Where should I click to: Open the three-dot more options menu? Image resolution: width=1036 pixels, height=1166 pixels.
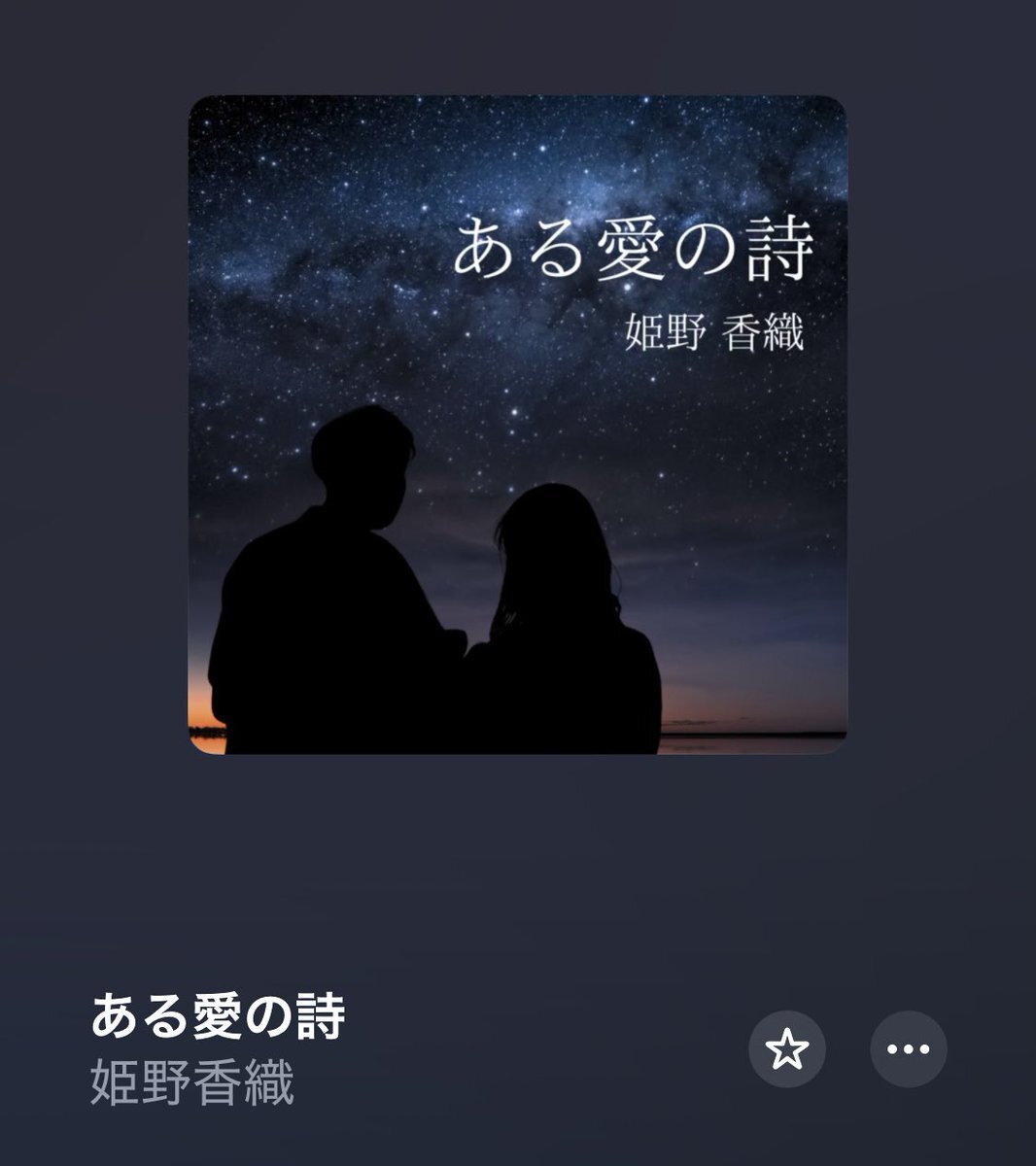(908, 1049)
